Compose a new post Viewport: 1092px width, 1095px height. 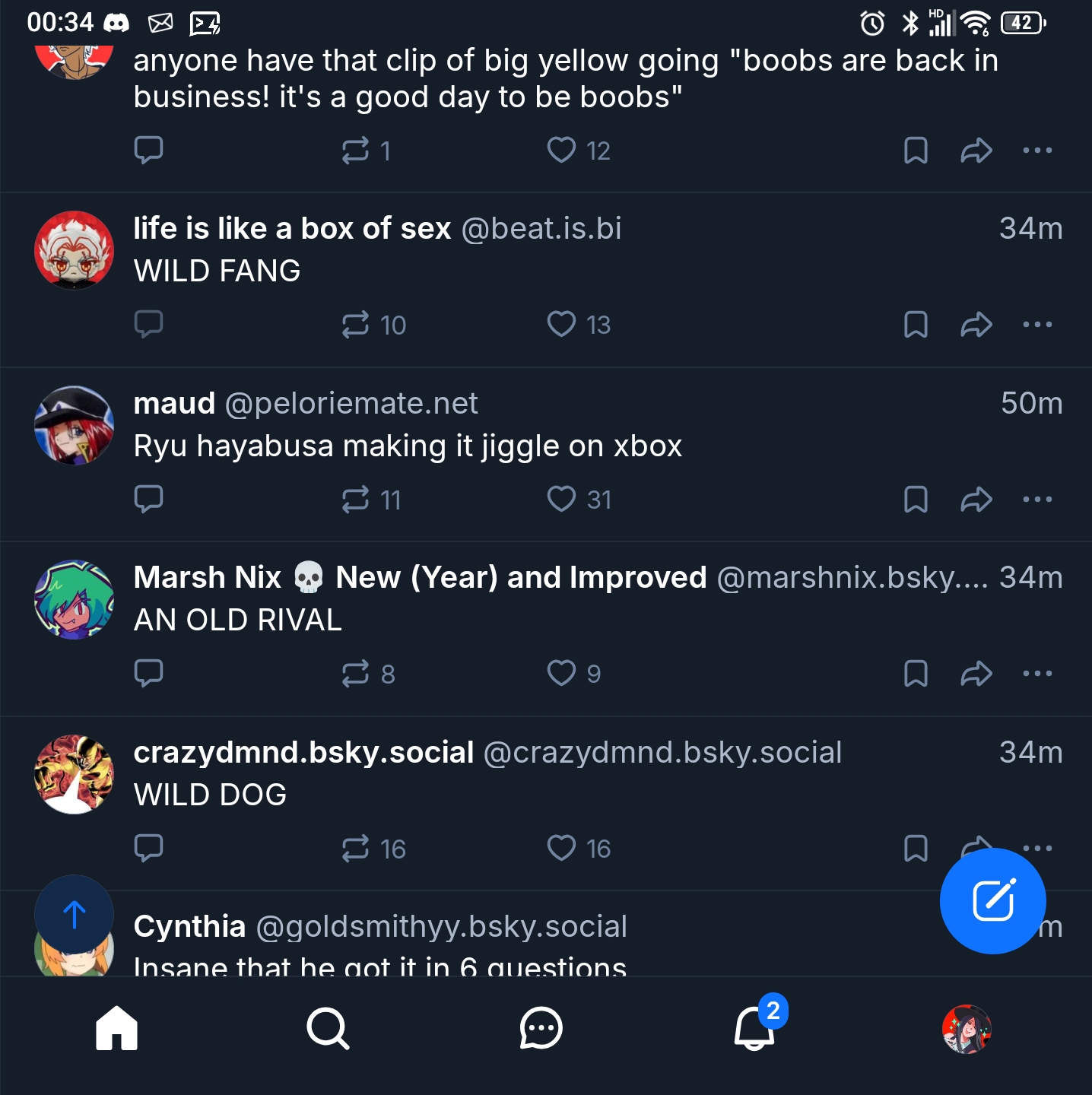point(992,901)
